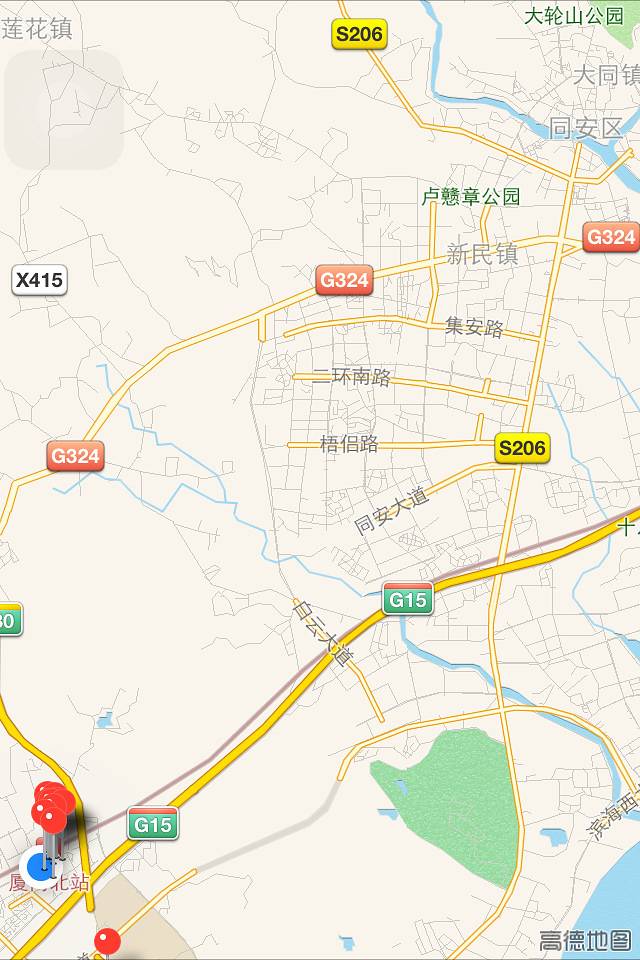Tap the lone red pin below the G15 road
Screen dimensions: 640x960
(x=107, y=941)
